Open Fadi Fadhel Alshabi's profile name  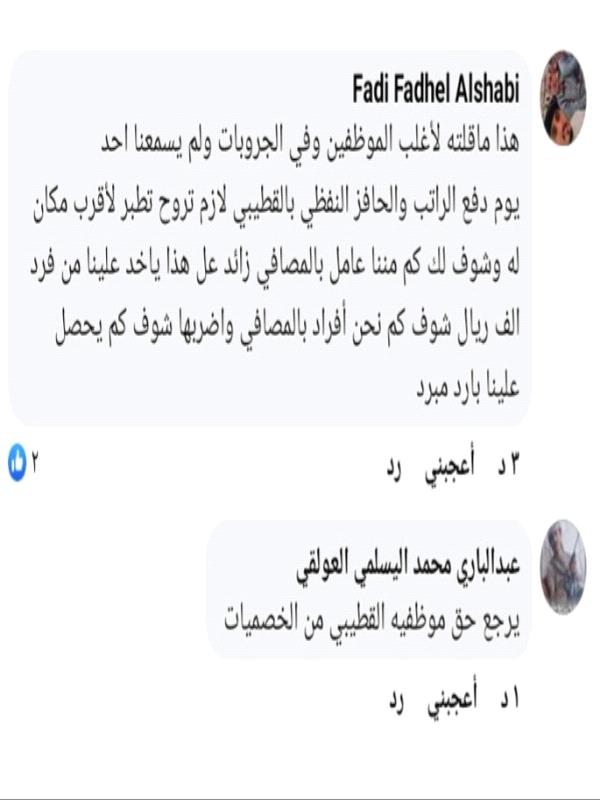click(x=436, y=91)
